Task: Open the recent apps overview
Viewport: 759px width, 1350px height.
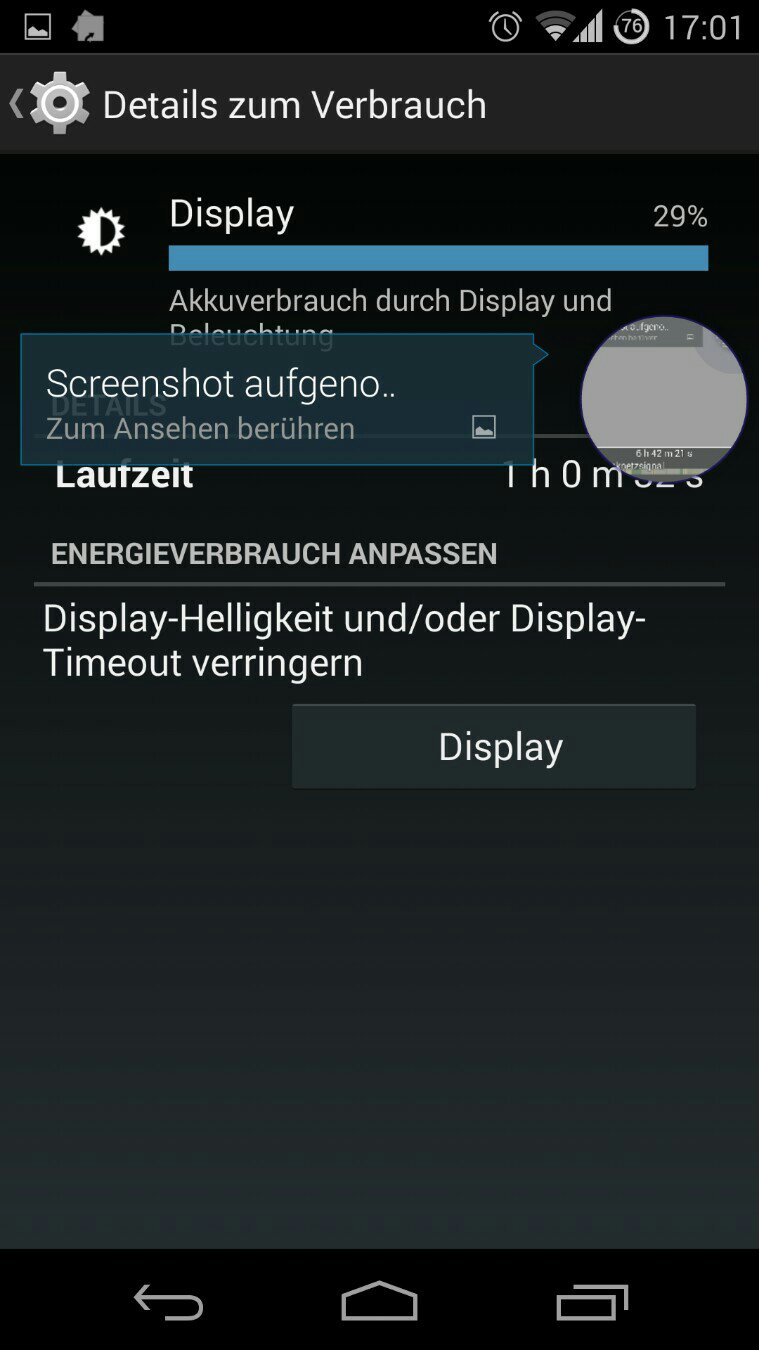Action: pos(591,1302)
